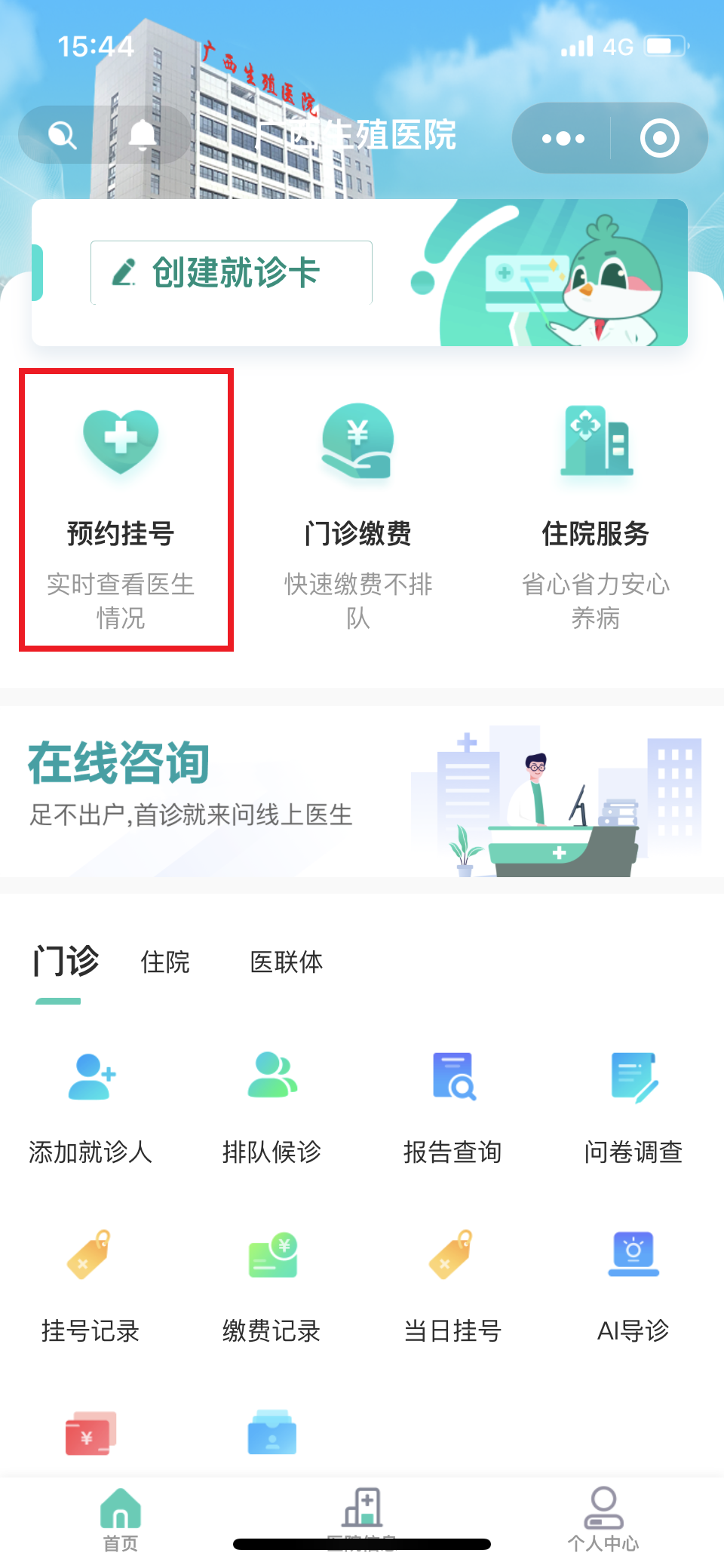This screenshot has height=1568, width=724.
Task: Switch to the 住院 tab
Action: coord(164,962)
